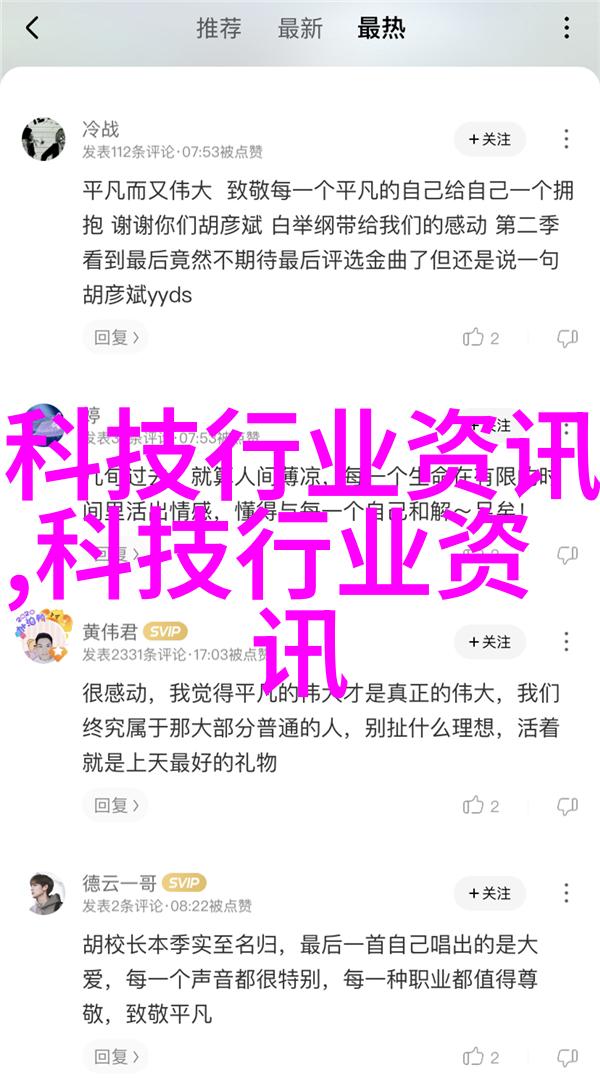Follow user 德云一哥

pyautogui.click(x=489, y=893)
